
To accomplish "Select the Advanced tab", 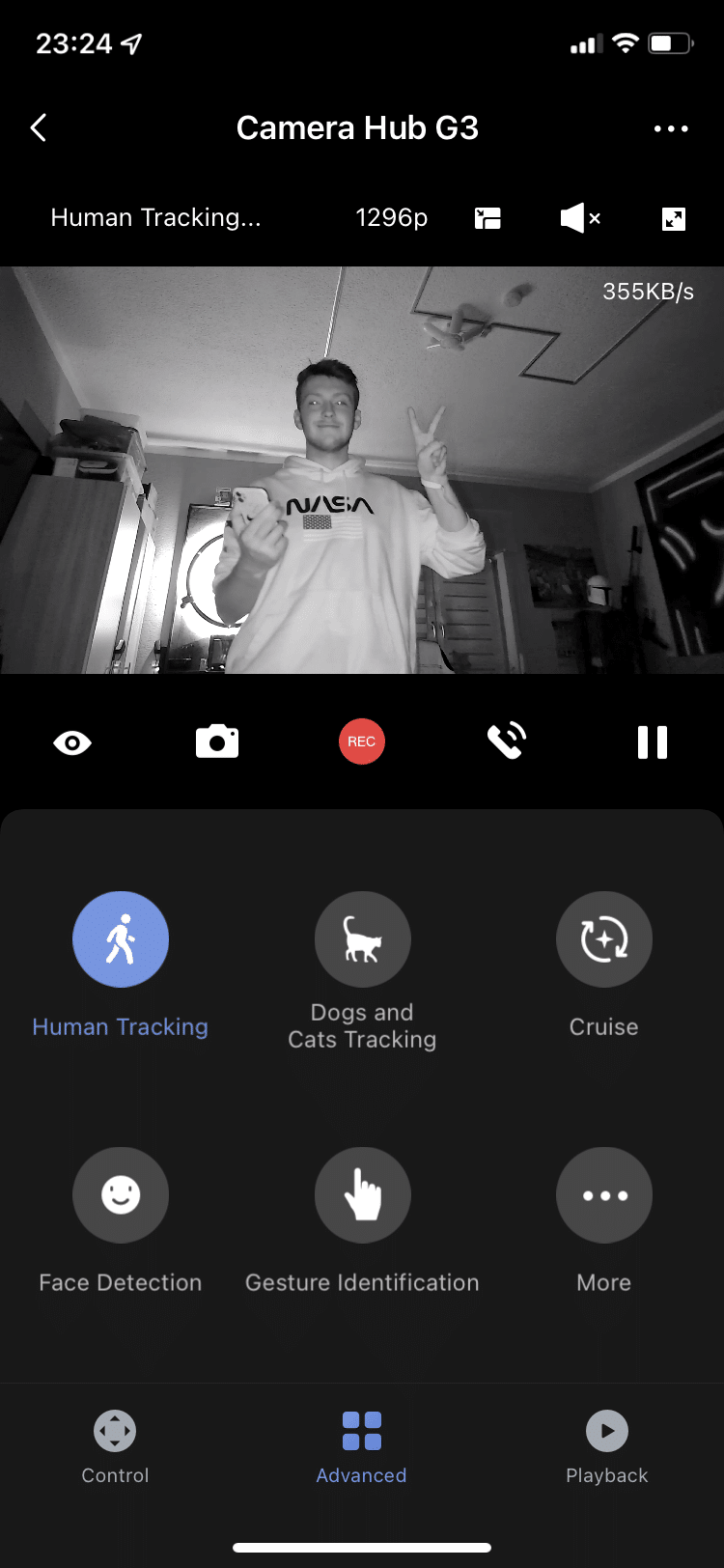I will click(362, 1444).
